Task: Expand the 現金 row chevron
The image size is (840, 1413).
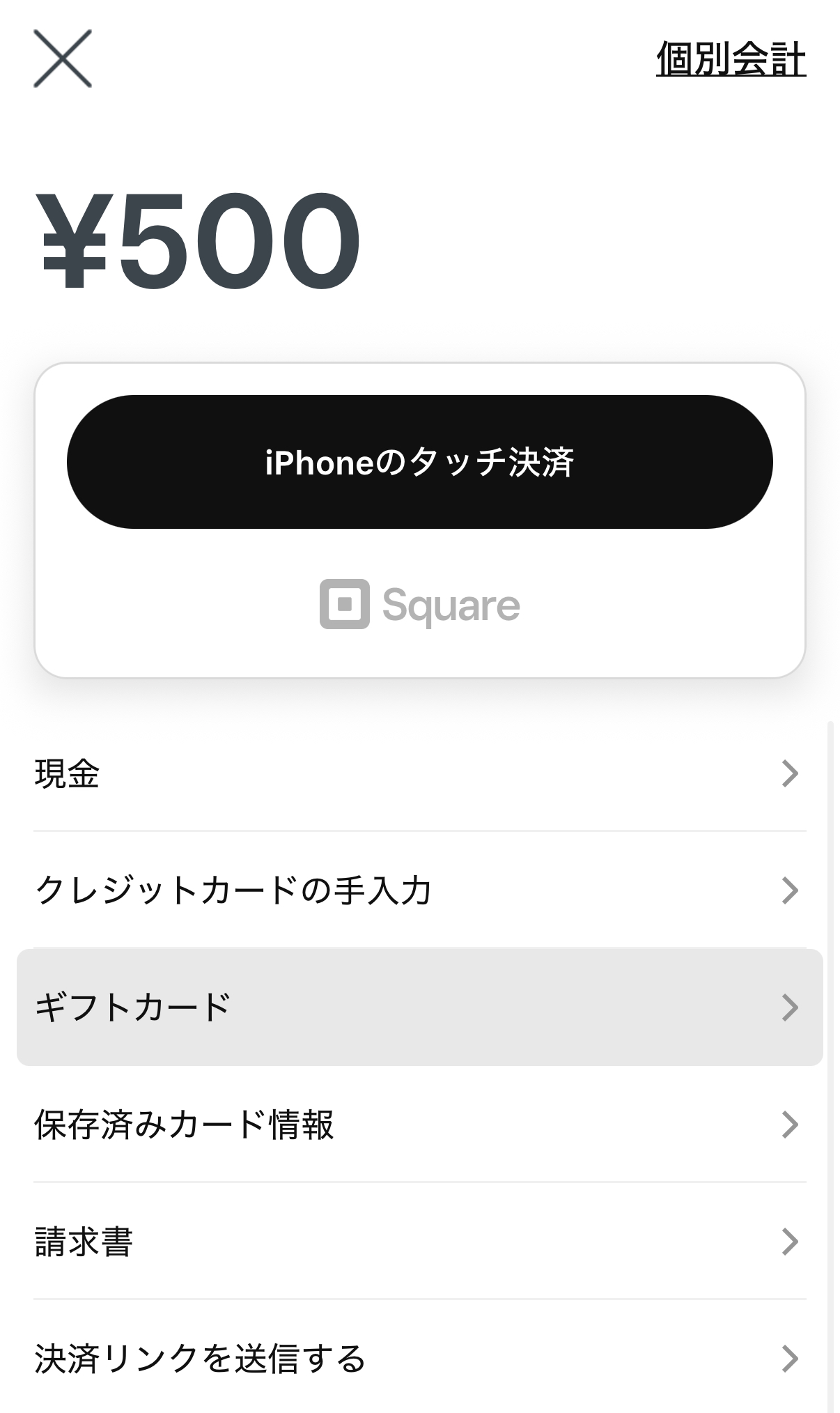Action: (789, 772)
